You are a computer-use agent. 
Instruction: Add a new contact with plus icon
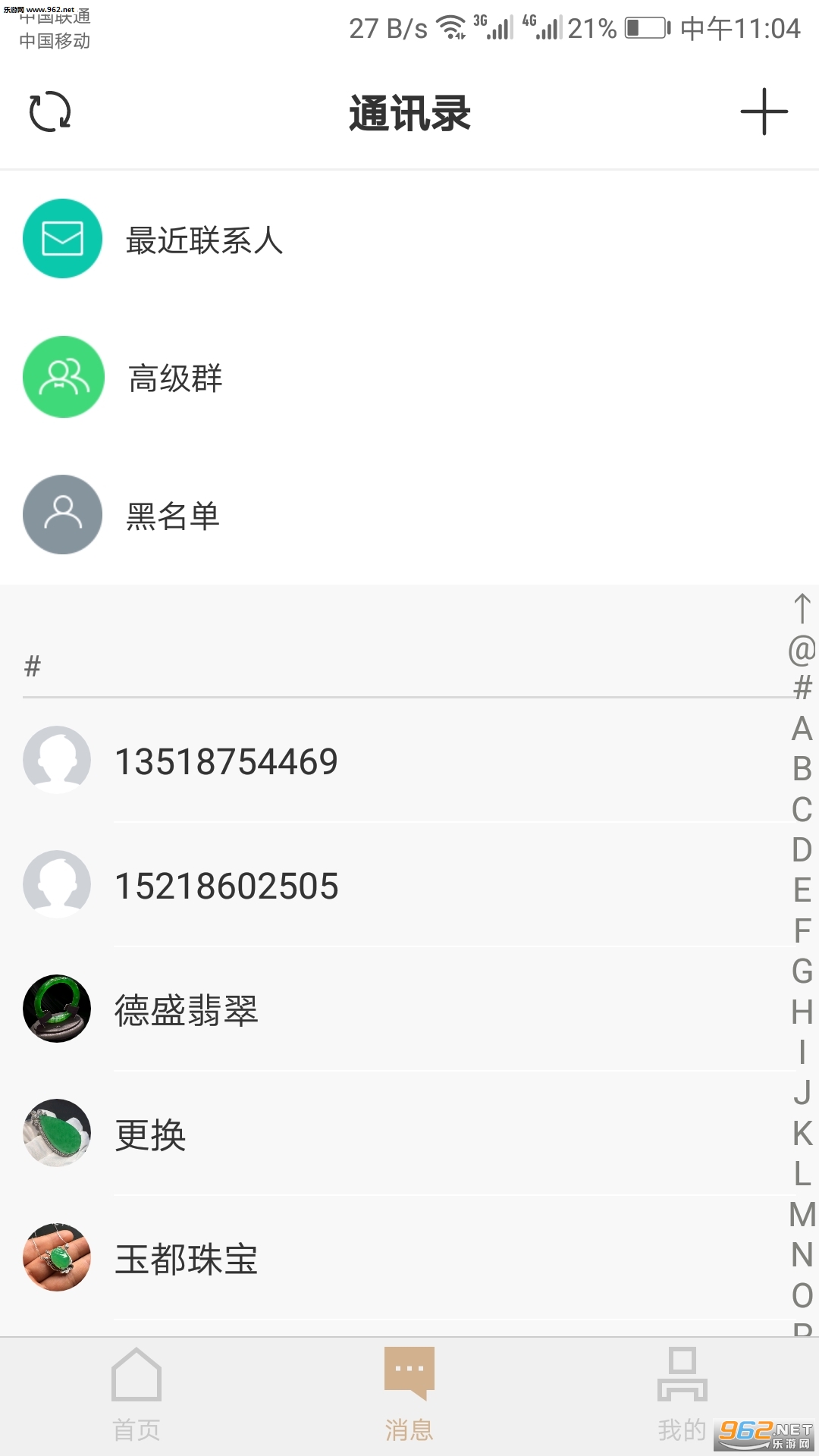764,112
